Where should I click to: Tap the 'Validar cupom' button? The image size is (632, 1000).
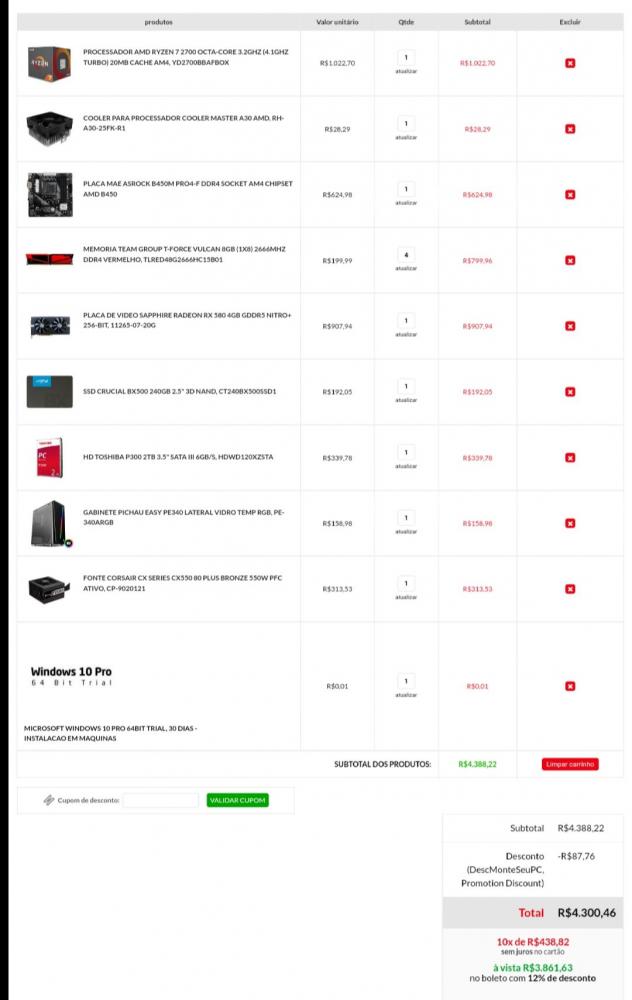(x=237, y=800)
